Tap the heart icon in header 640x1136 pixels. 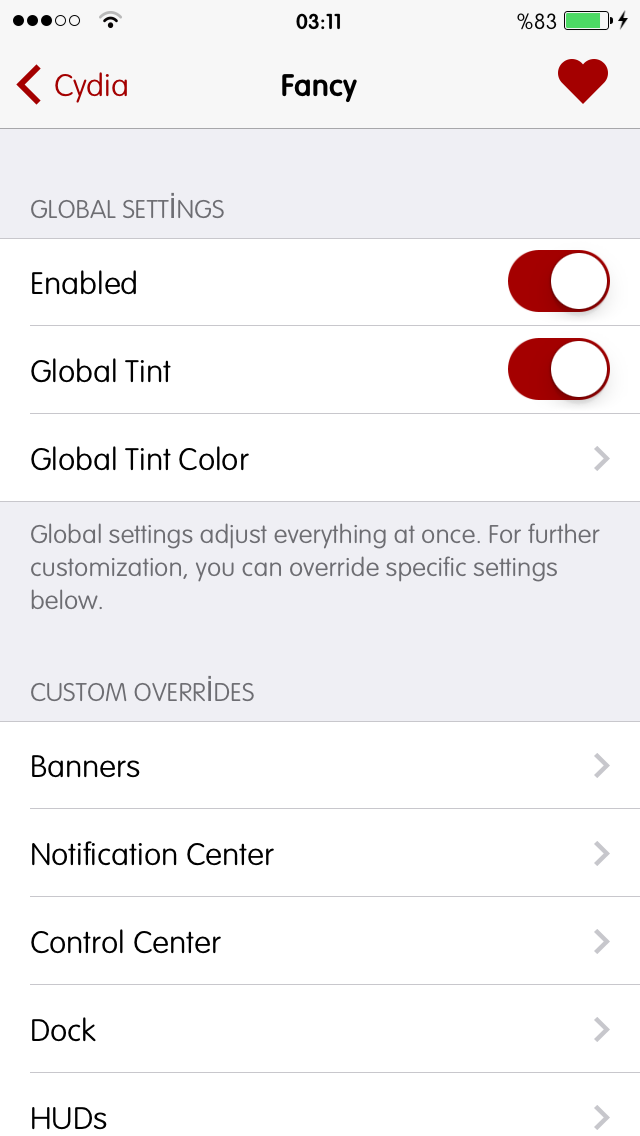tap(583, 81)
